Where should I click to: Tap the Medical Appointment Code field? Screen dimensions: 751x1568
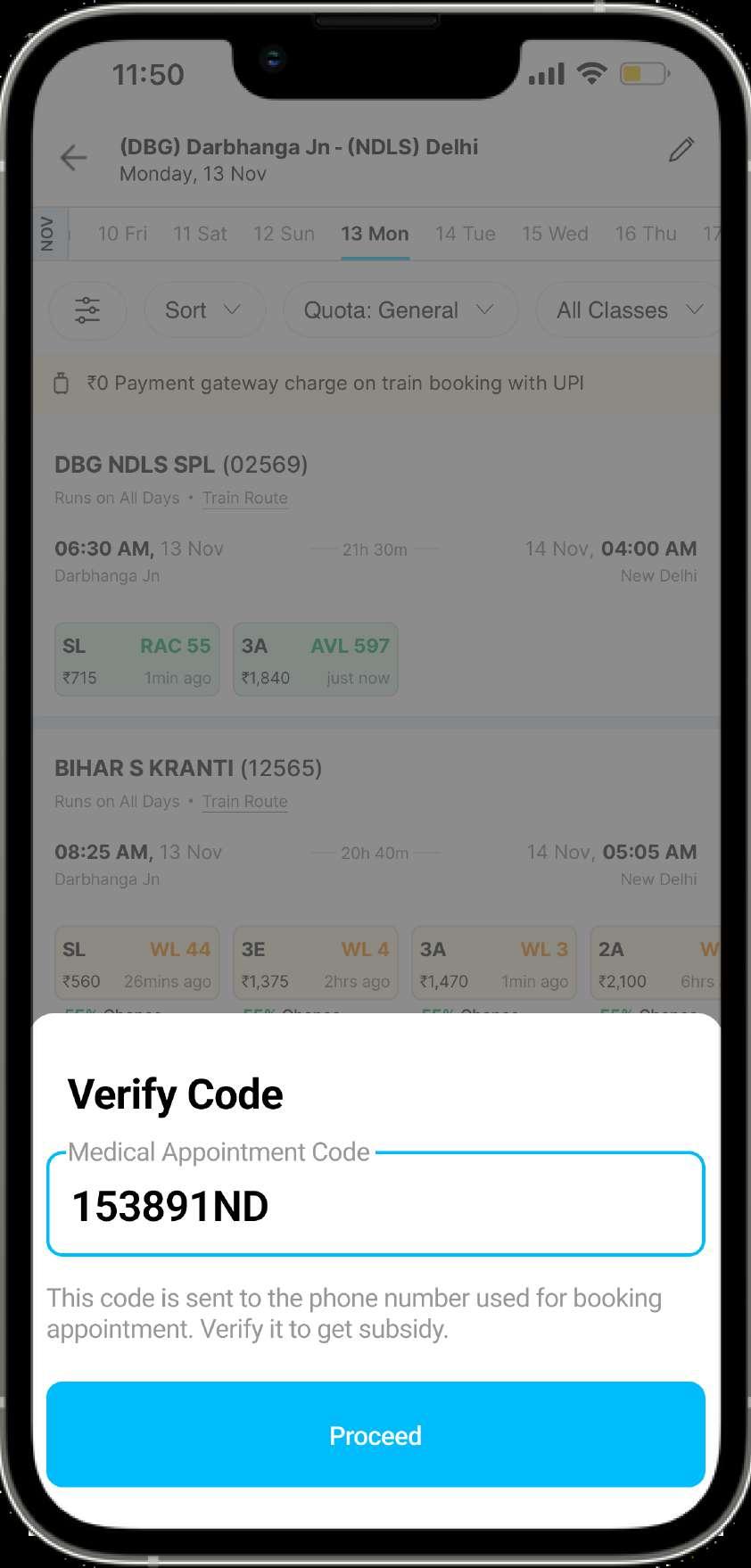(375, 1205)
